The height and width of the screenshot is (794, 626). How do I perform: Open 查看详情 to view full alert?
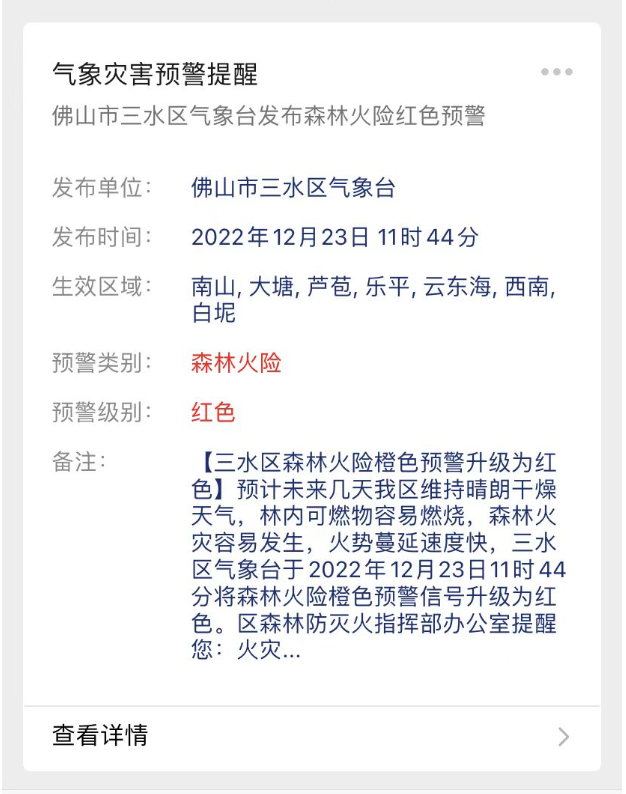click(311, 737)
